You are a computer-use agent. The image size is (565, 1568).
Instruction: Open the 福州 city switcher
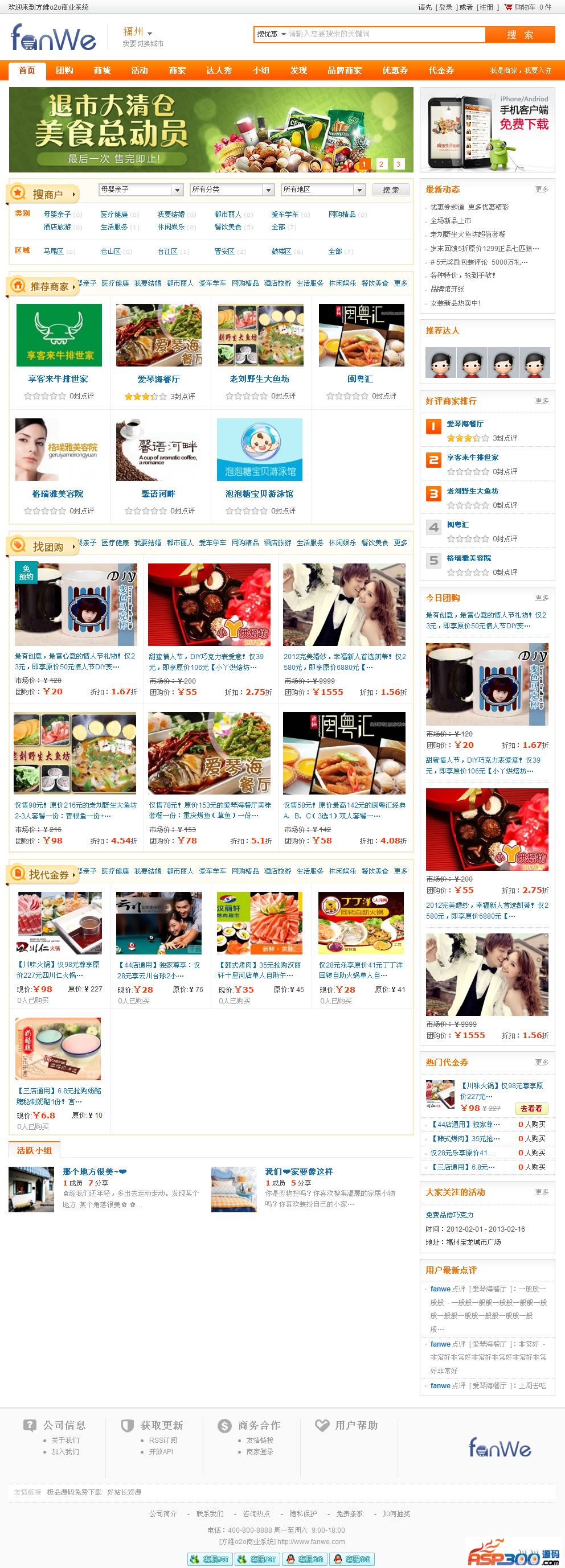pos(138,32)
